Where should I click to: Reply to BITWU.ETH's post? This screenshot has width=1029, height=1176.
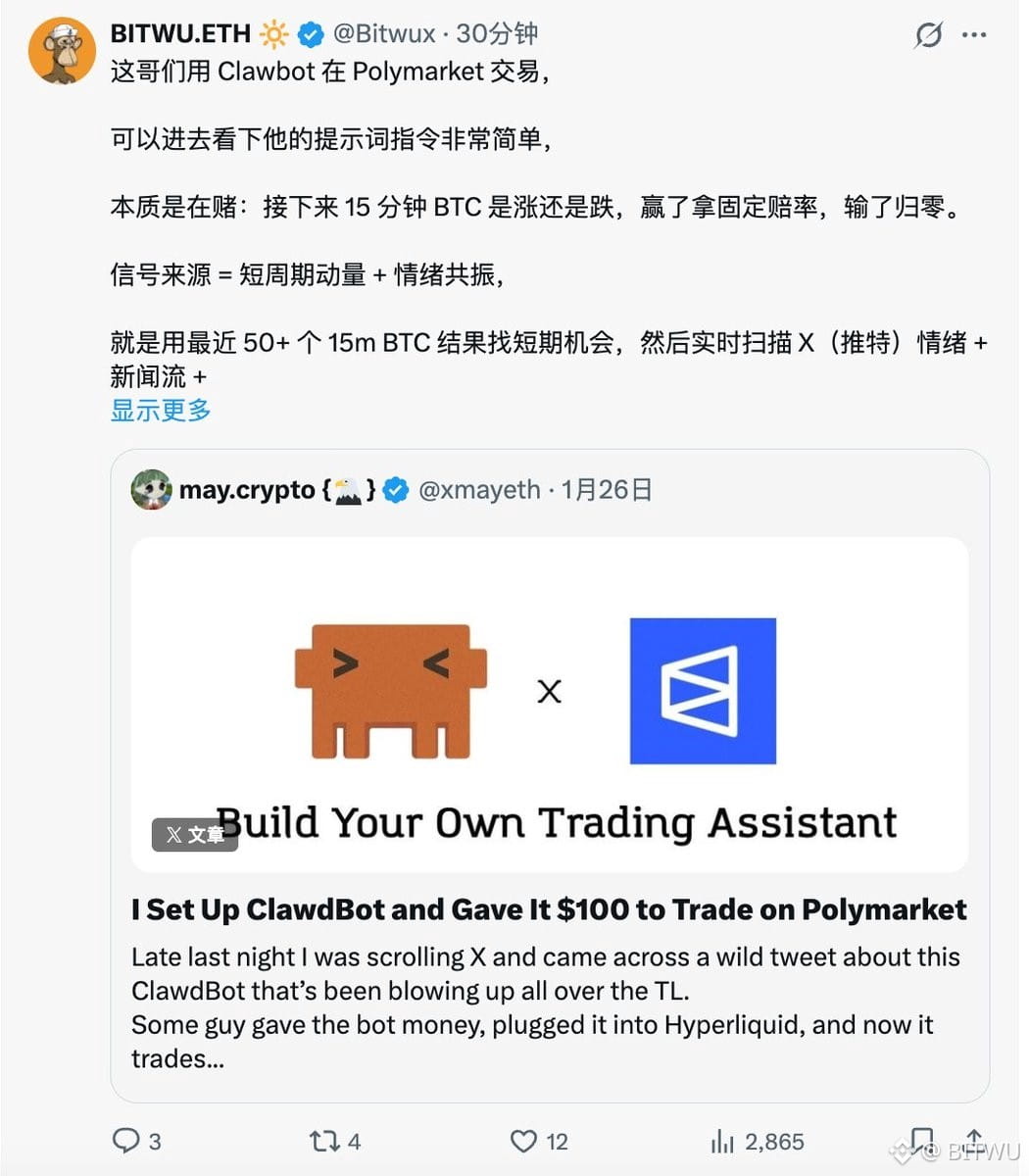click(126, 1141)
